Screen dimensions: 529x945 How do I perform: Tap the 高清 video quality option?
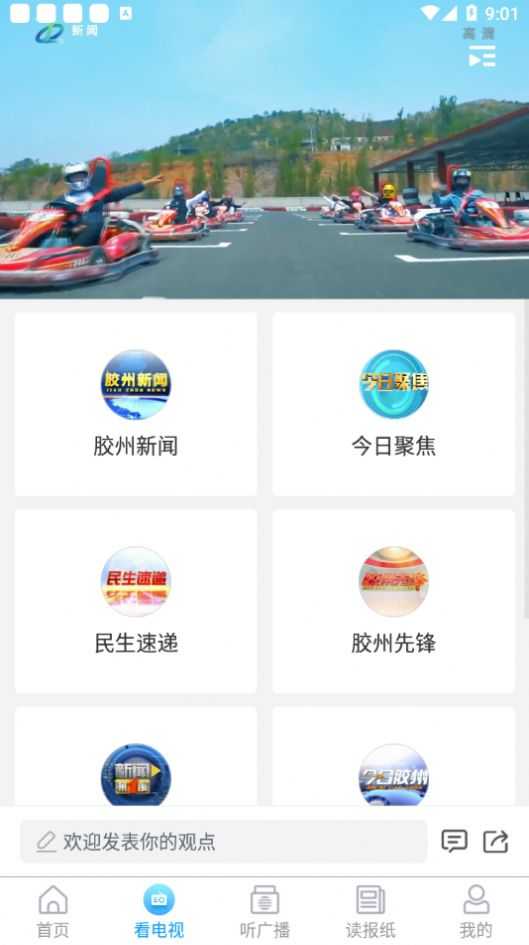[478, 33]
